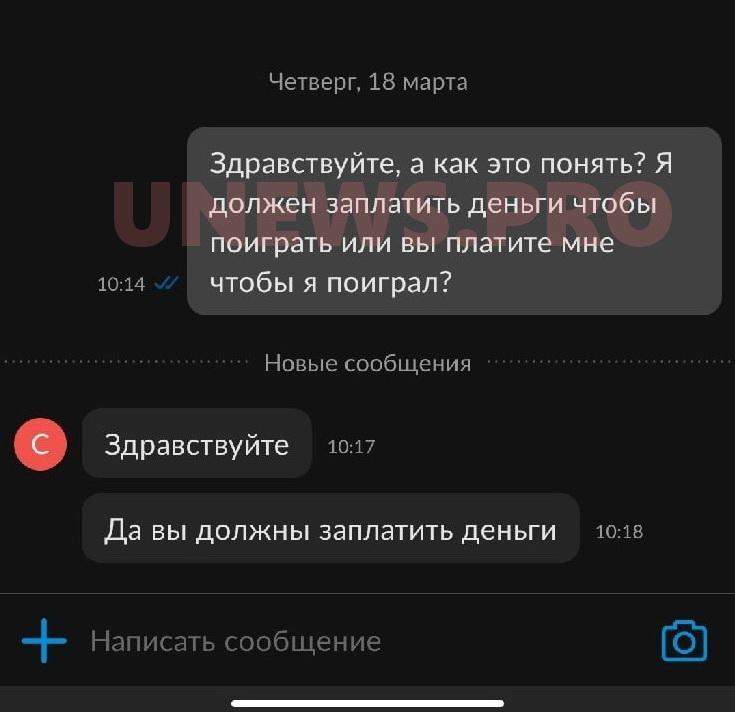The width and height of the screenshot is (735, 712).
Task: Focus the «Написать сообщение» message field
Action: 300,641
